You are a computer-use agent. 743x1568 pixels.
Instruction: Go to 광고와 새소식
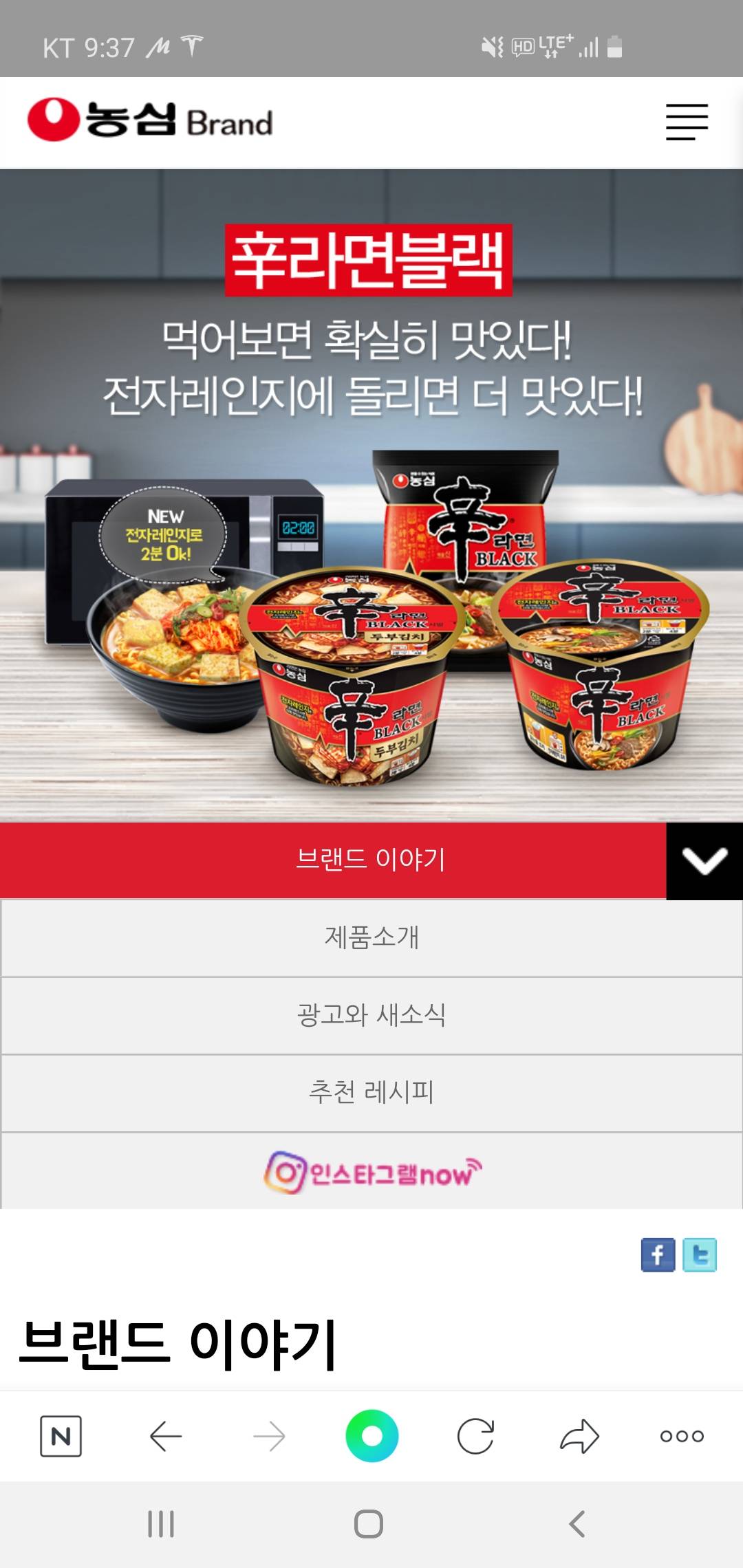[371, 1016]
